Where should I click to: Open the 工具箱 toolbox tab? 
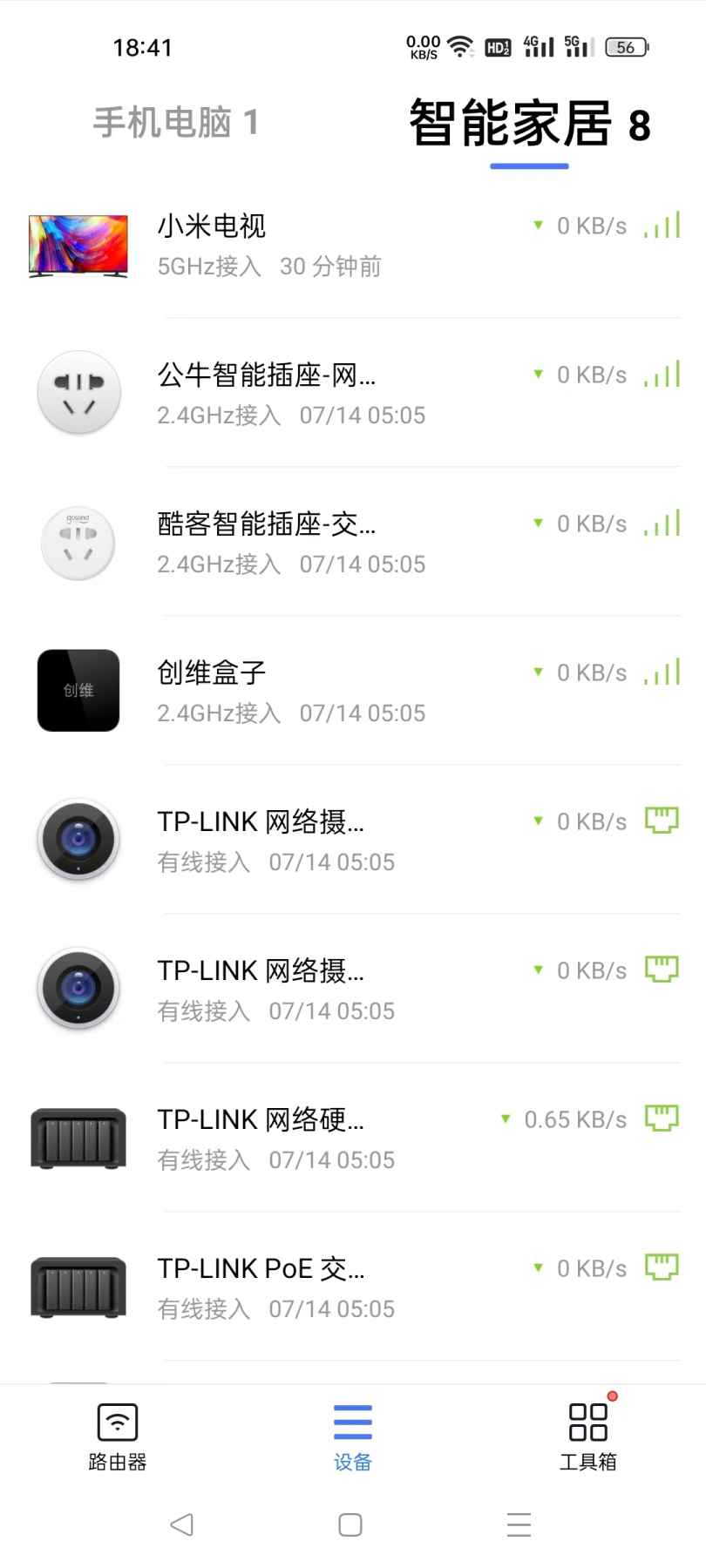pyautogui.click(x=587, y=1437)
